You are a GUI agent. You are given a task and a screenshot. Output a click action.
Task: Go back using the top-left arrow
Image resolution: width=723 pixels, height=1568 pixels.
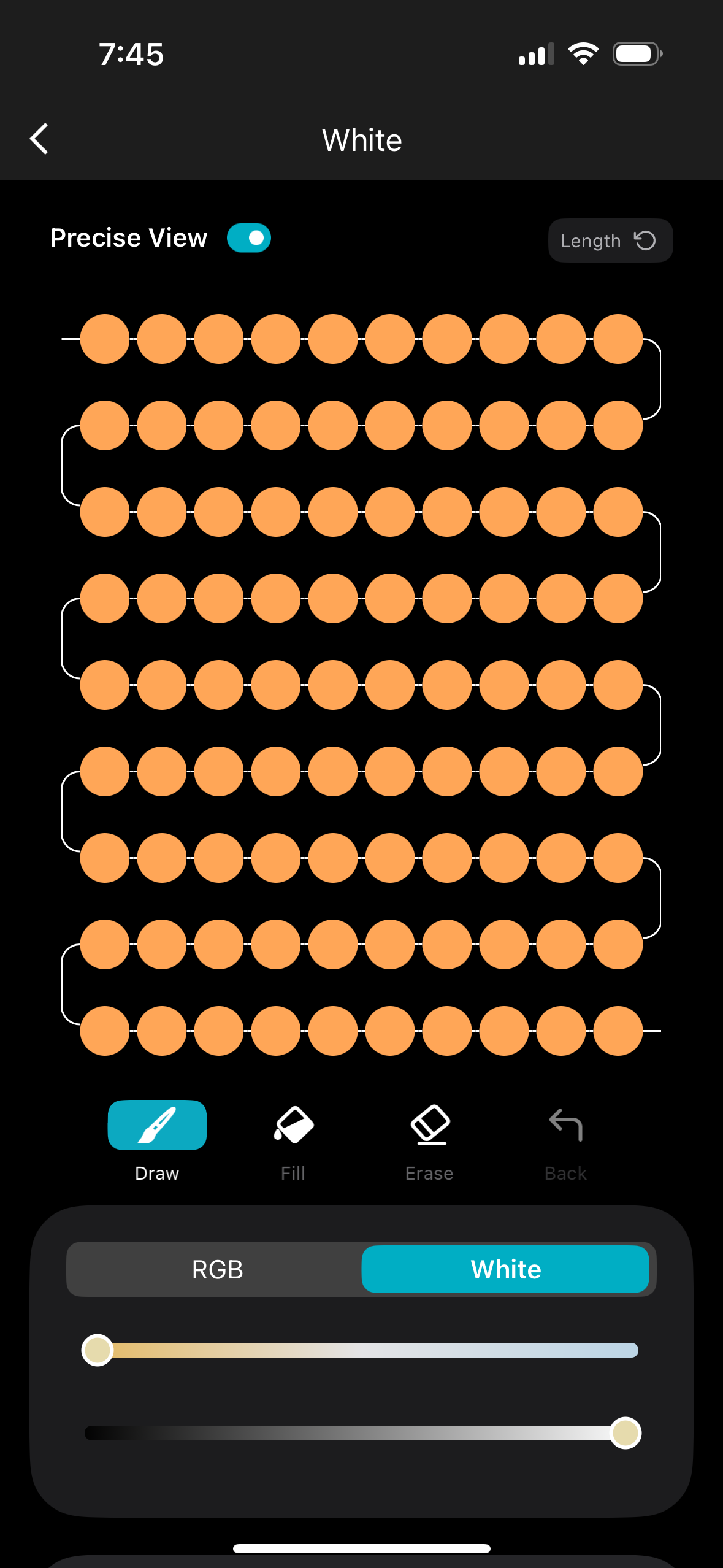(39, 139)
